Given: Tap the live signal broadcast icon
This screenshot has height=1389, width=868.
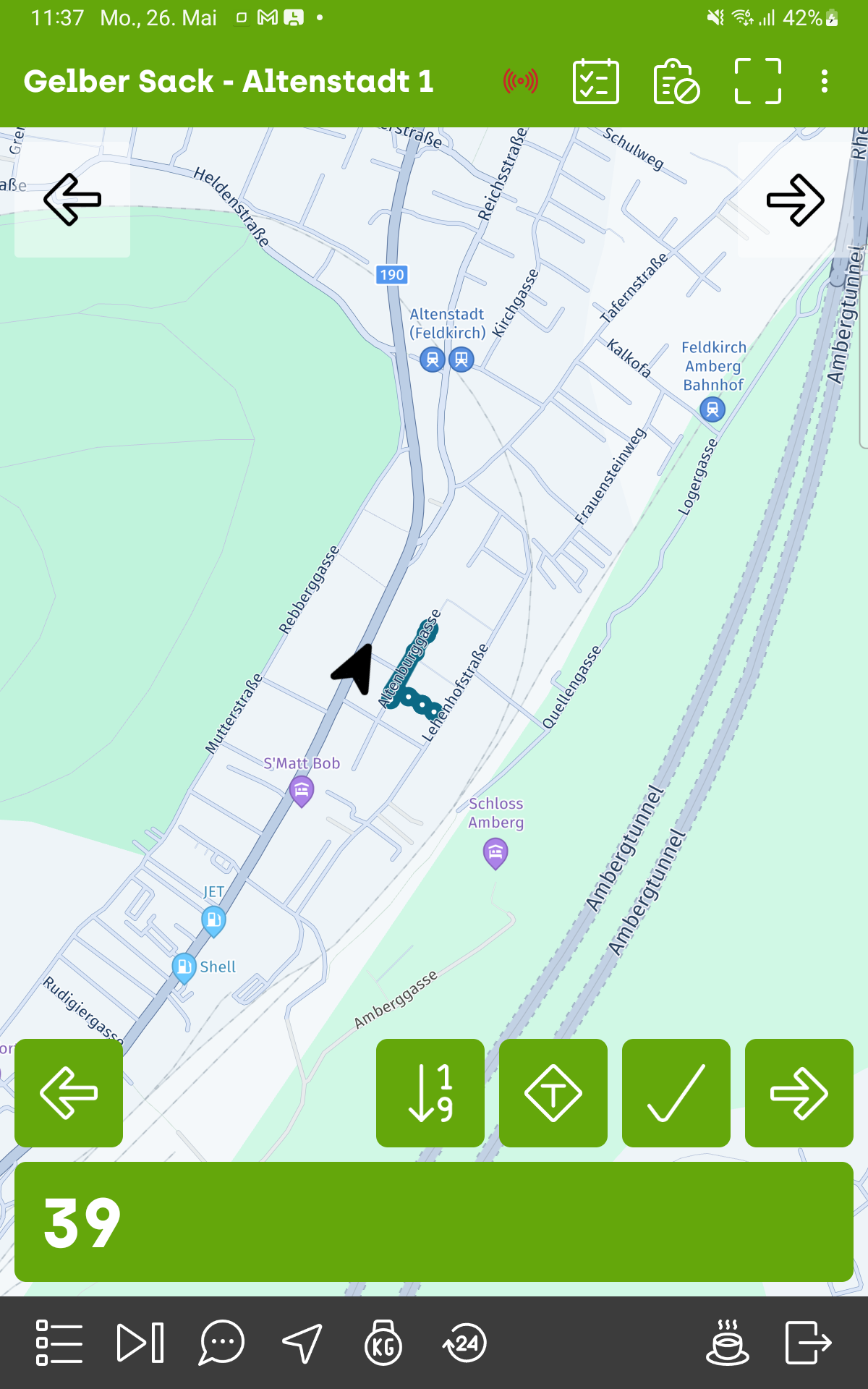Looking at the screenshot, I should 521,81.
